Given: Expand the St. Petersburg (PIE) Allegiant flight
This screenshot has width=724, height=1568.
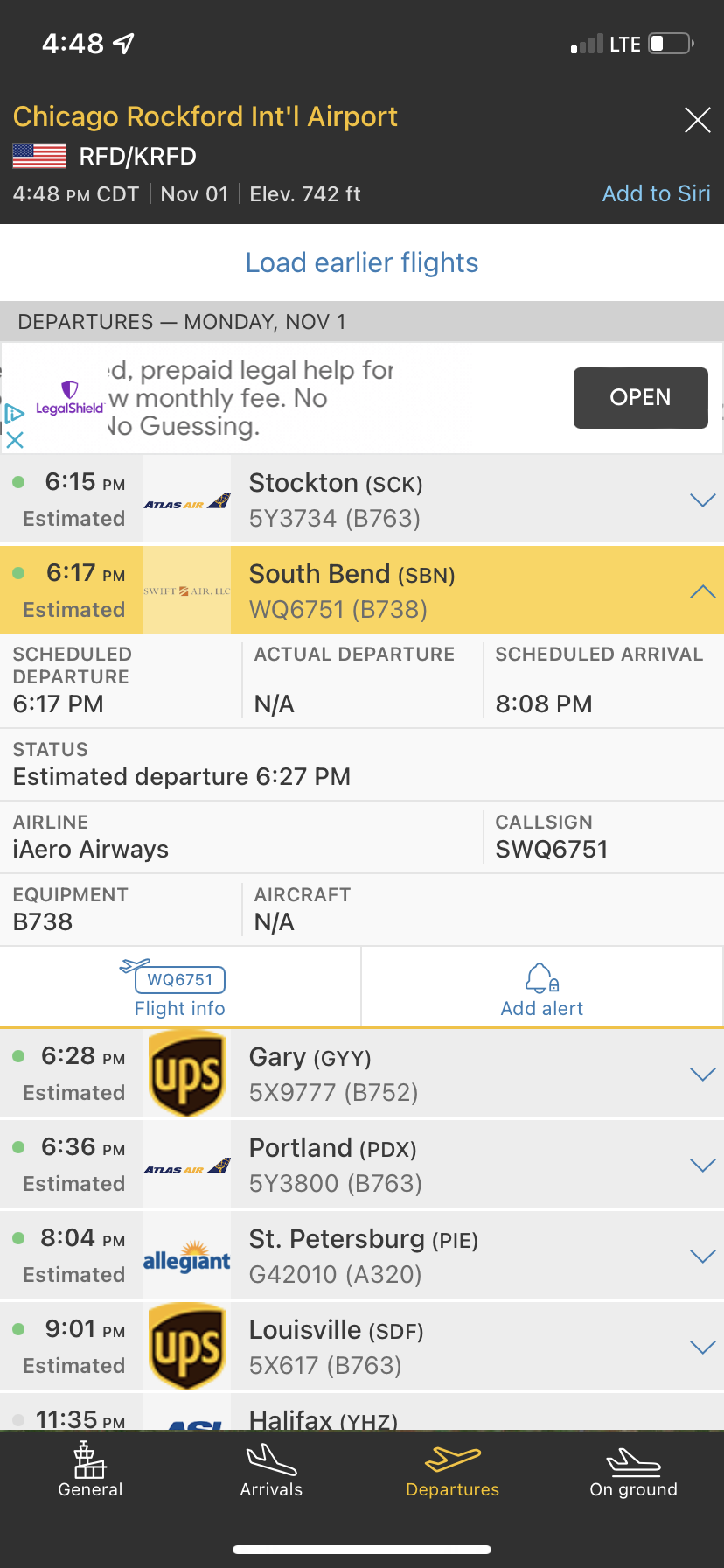Looking at the screenshot, I should 702,1256.
